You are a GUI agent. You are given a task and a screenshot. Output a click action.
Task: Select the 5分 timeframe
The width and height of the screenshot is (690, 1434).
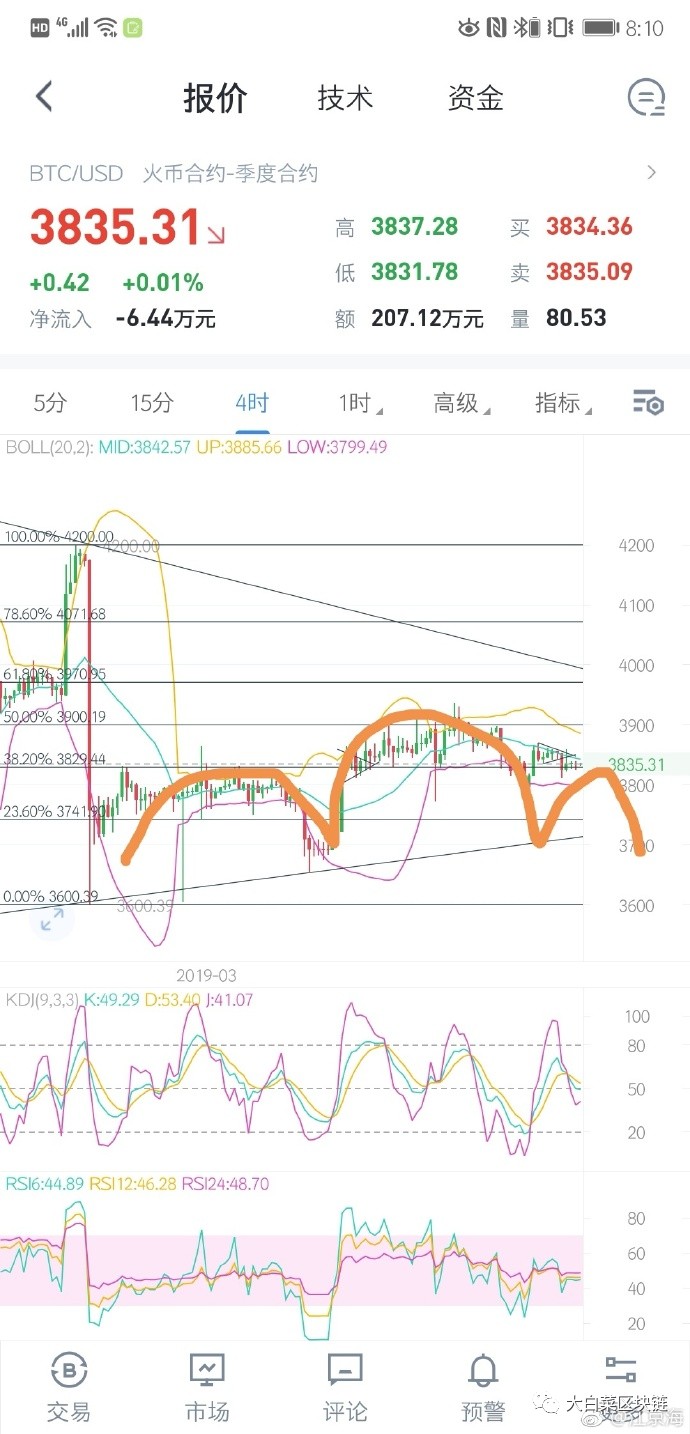pyautogui.click(x=50, y=403)
